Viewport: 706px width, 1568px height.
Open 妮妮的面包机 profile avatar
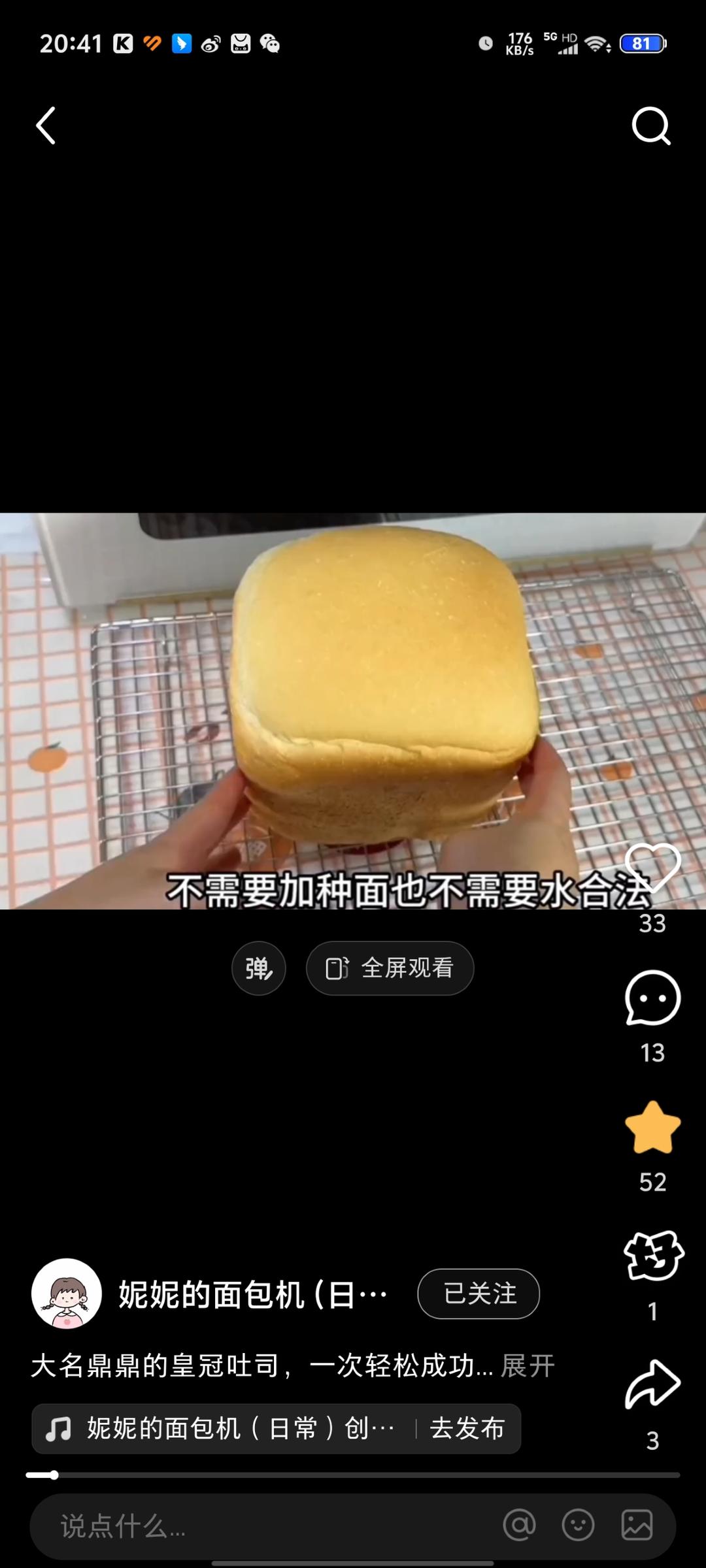click(x=67, y=1294)
